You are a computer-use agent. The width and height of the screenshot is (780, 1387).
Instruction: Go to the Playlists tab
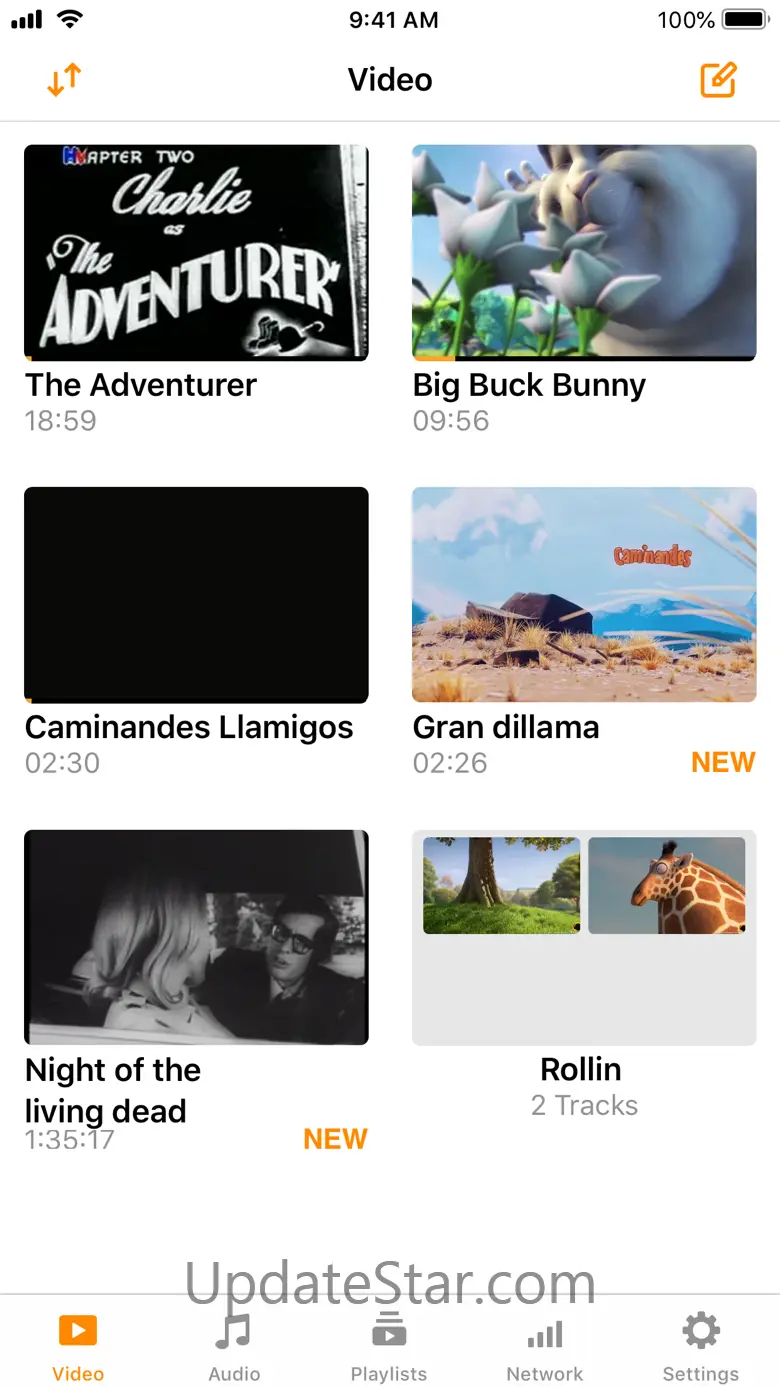tap(389, 1347)
